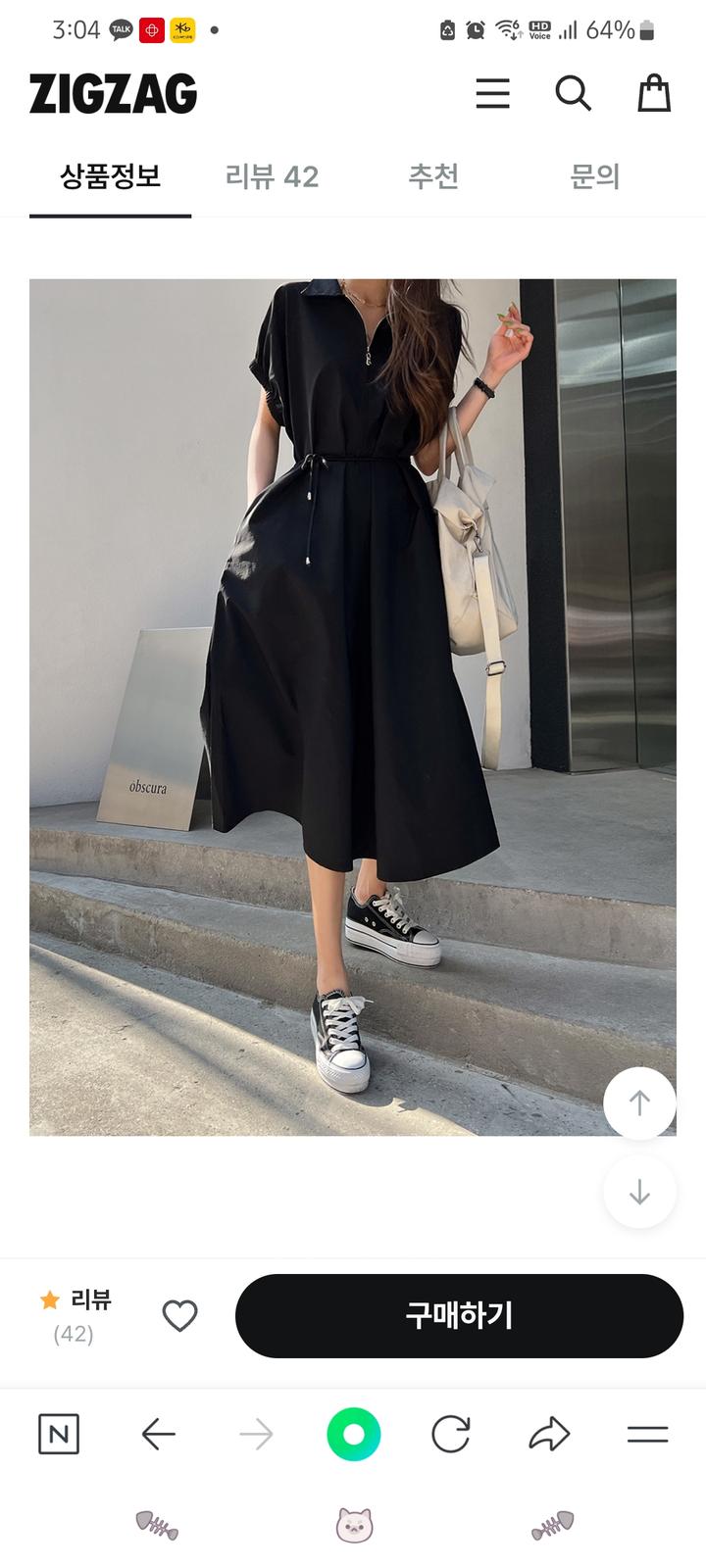Go to Naver home via N icon
The image size is (706, 1568).
tap(59, 1435)
